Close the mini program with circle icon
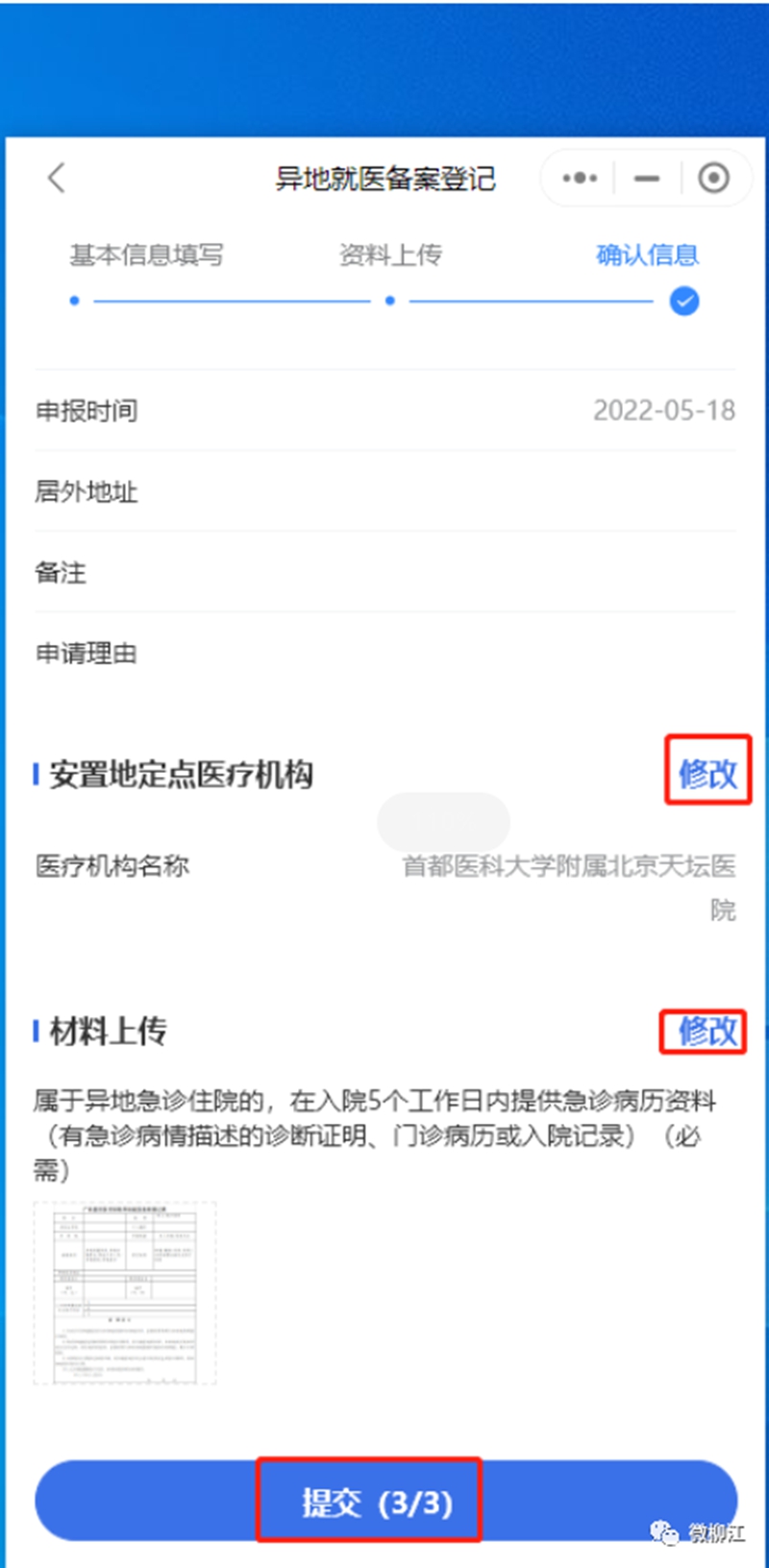Screen dimensions: 769x1568 pos(713,178)
